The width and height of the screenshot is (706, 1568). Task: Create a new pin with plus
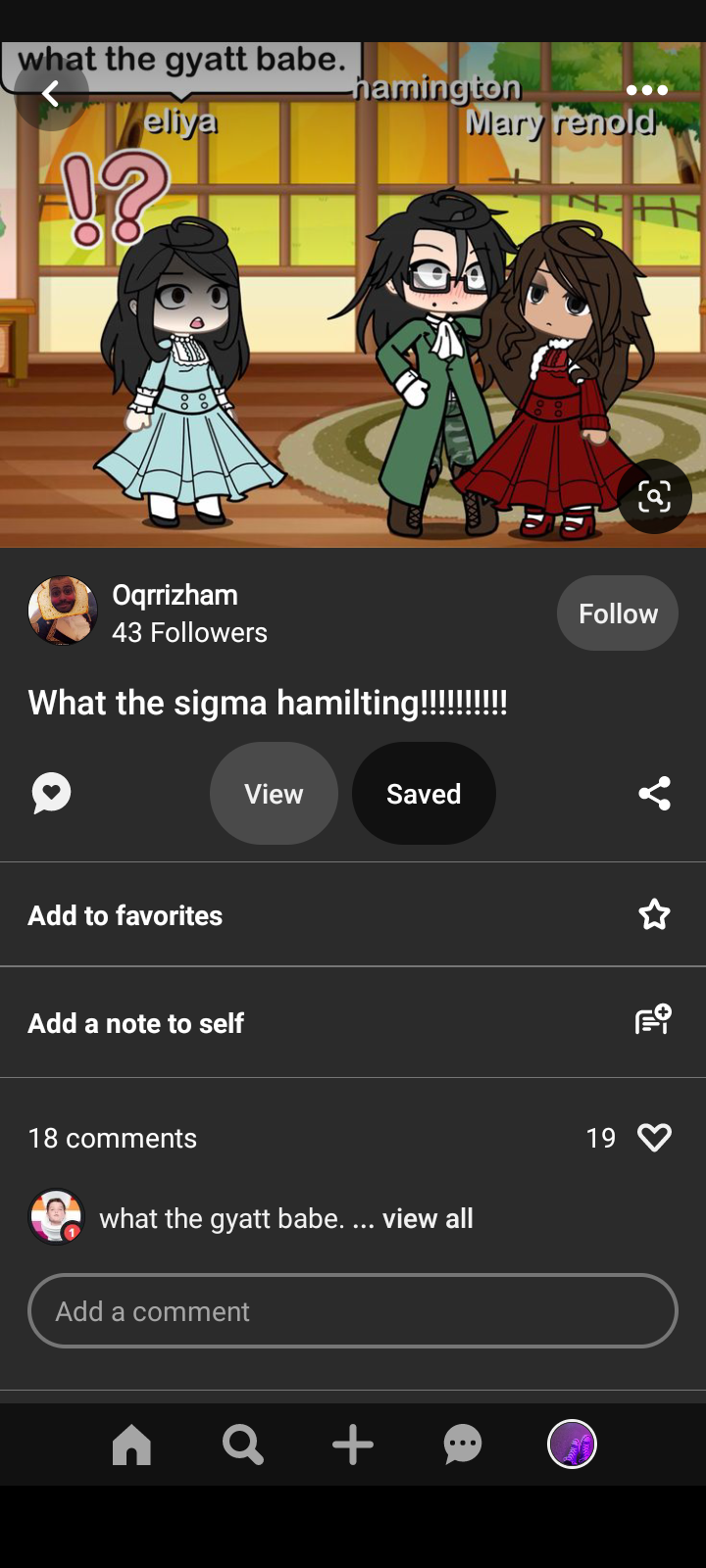(353, 1445)
